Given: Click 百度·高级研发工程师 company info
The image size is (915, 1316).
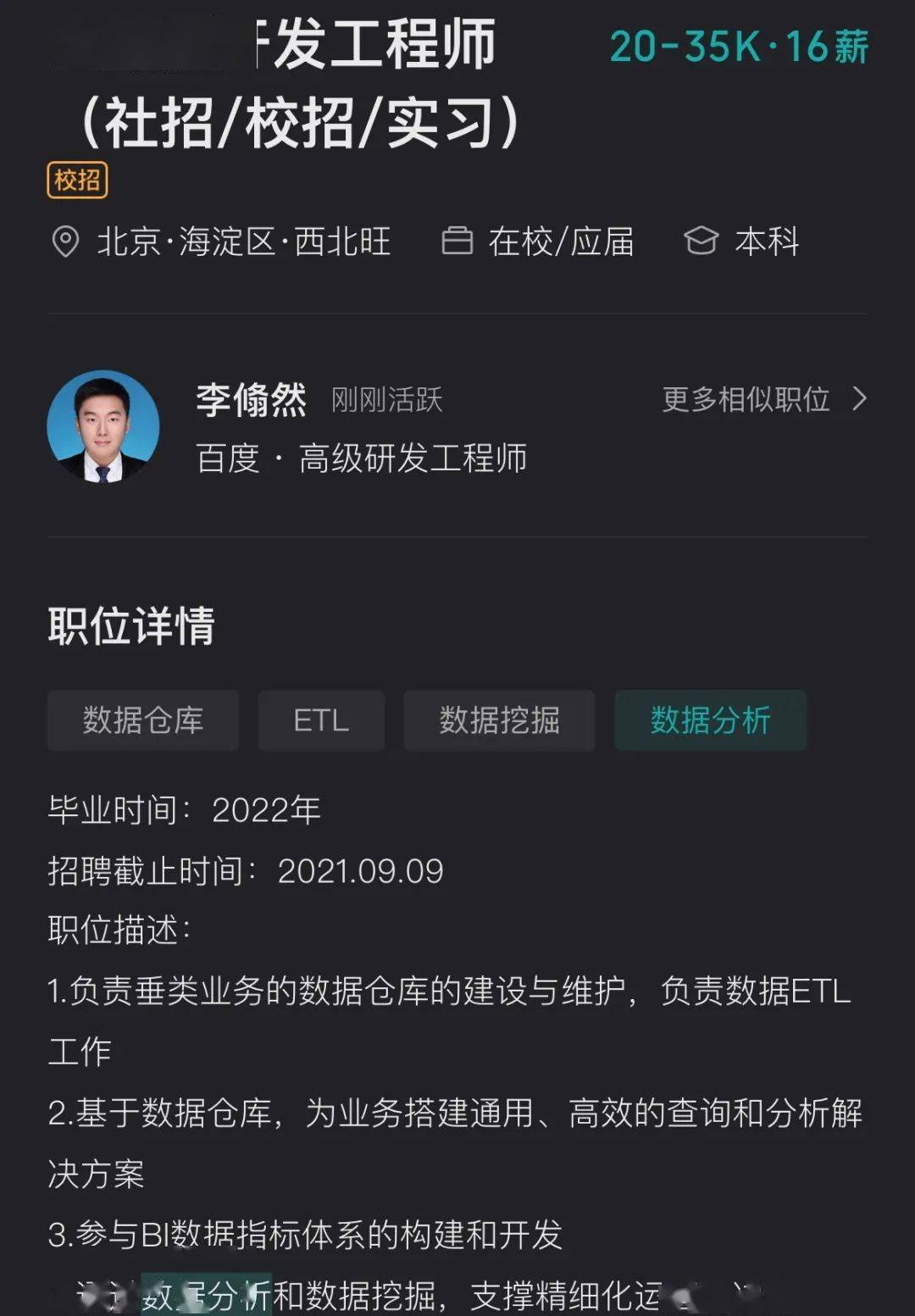Looking at the screenshot, I should pyautogui.click(x=360, y=460).
